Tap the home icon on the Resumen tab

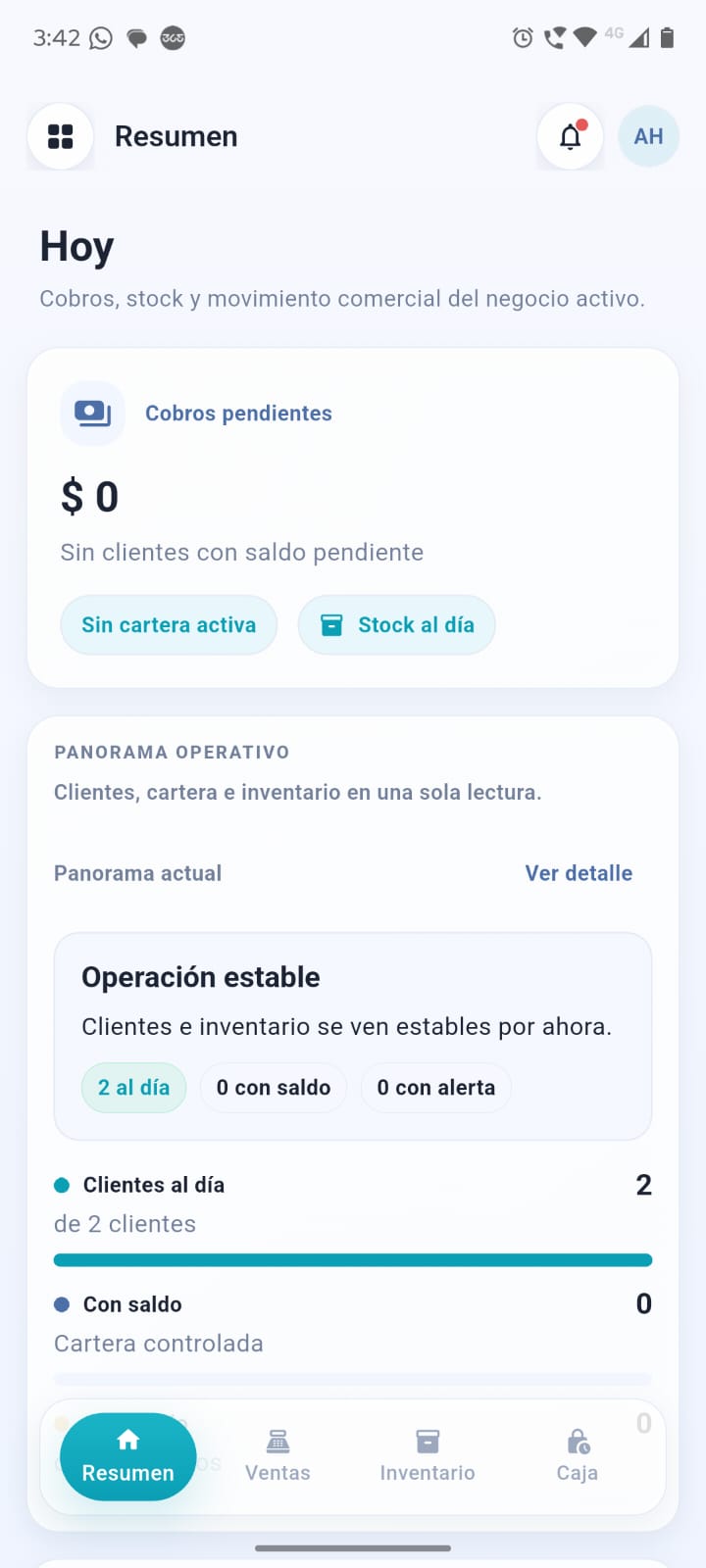coord(127,1440)
